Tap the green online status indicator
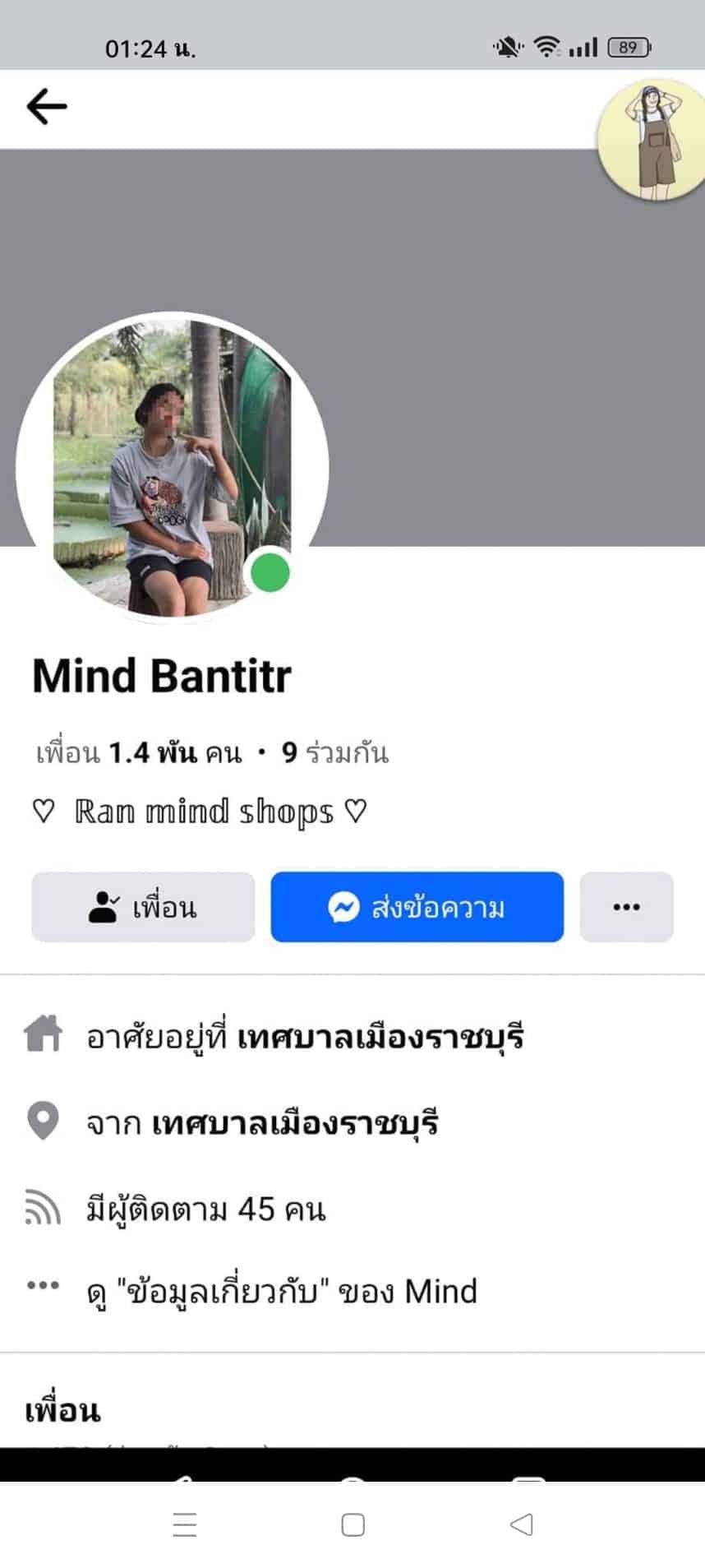The height and width of the screenshot is (1568, 705). 271,572
